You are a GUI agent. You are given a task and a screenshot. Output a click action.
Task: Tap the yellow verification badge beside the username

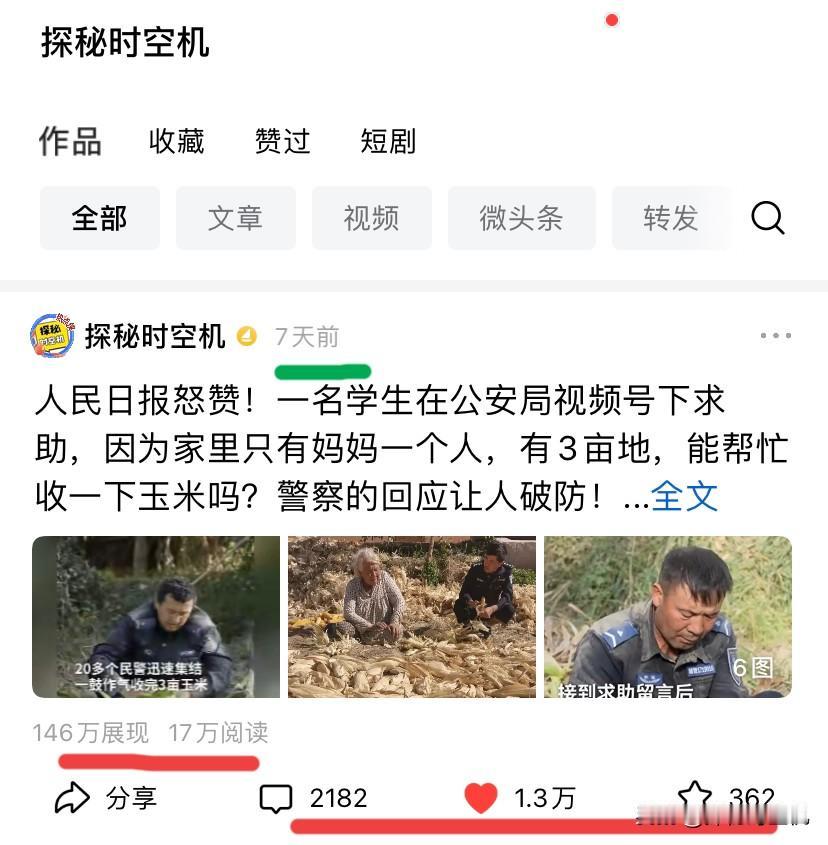(x=245, y=338)
